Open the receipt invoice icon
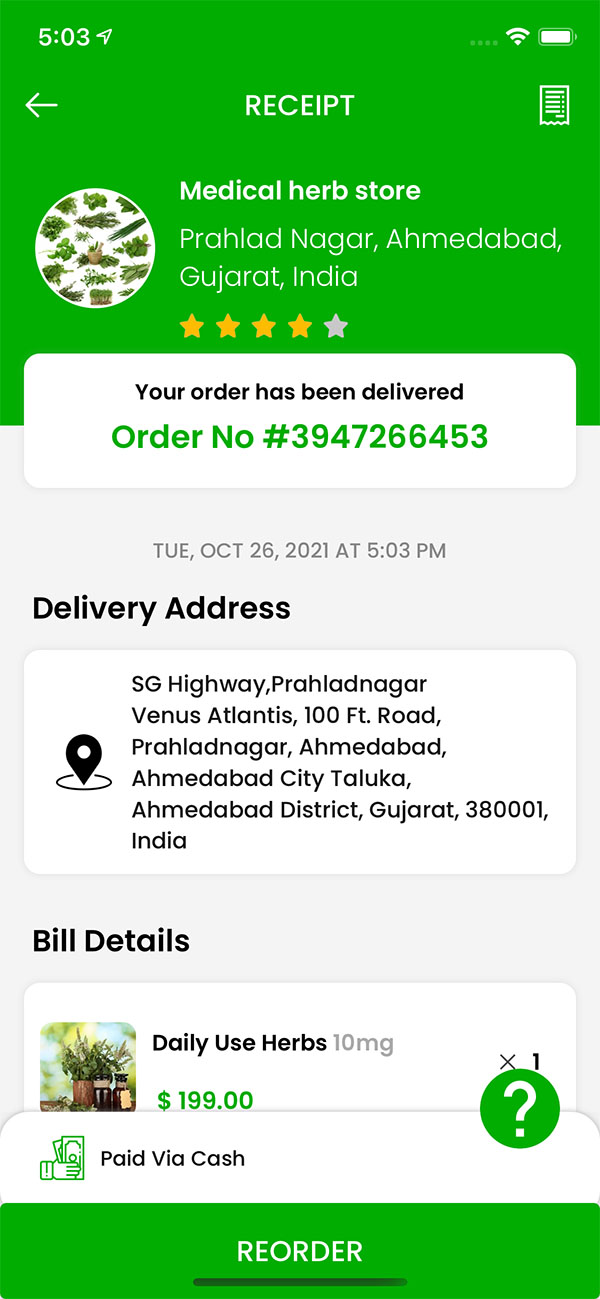The width and height of the screenshot is (600, 1299). [555, 105]
